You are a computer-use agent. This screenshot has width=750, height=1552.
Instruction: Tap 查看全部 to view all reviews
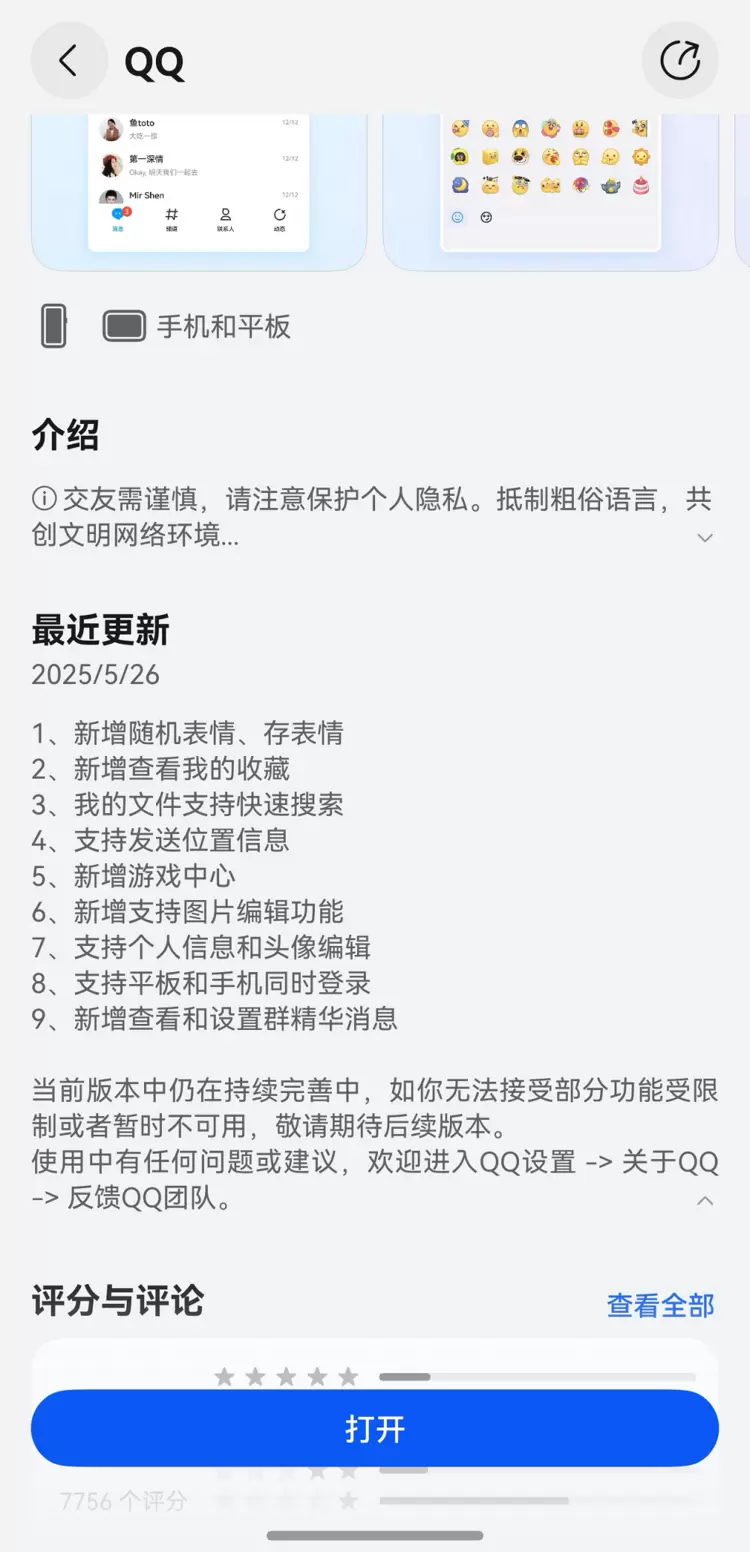tap(660, 1305)
